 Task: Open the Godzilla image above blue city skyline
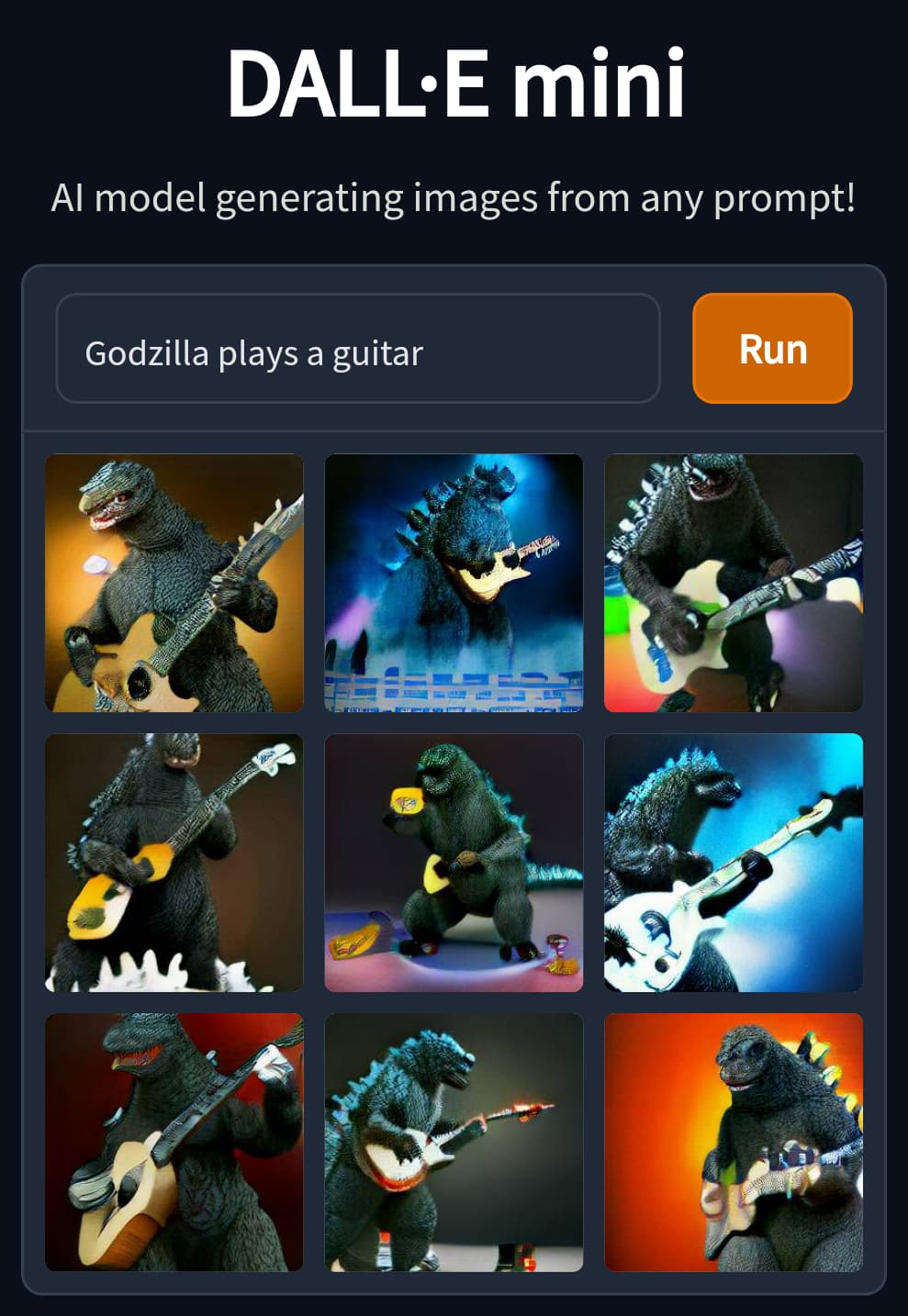coord(454,583)
